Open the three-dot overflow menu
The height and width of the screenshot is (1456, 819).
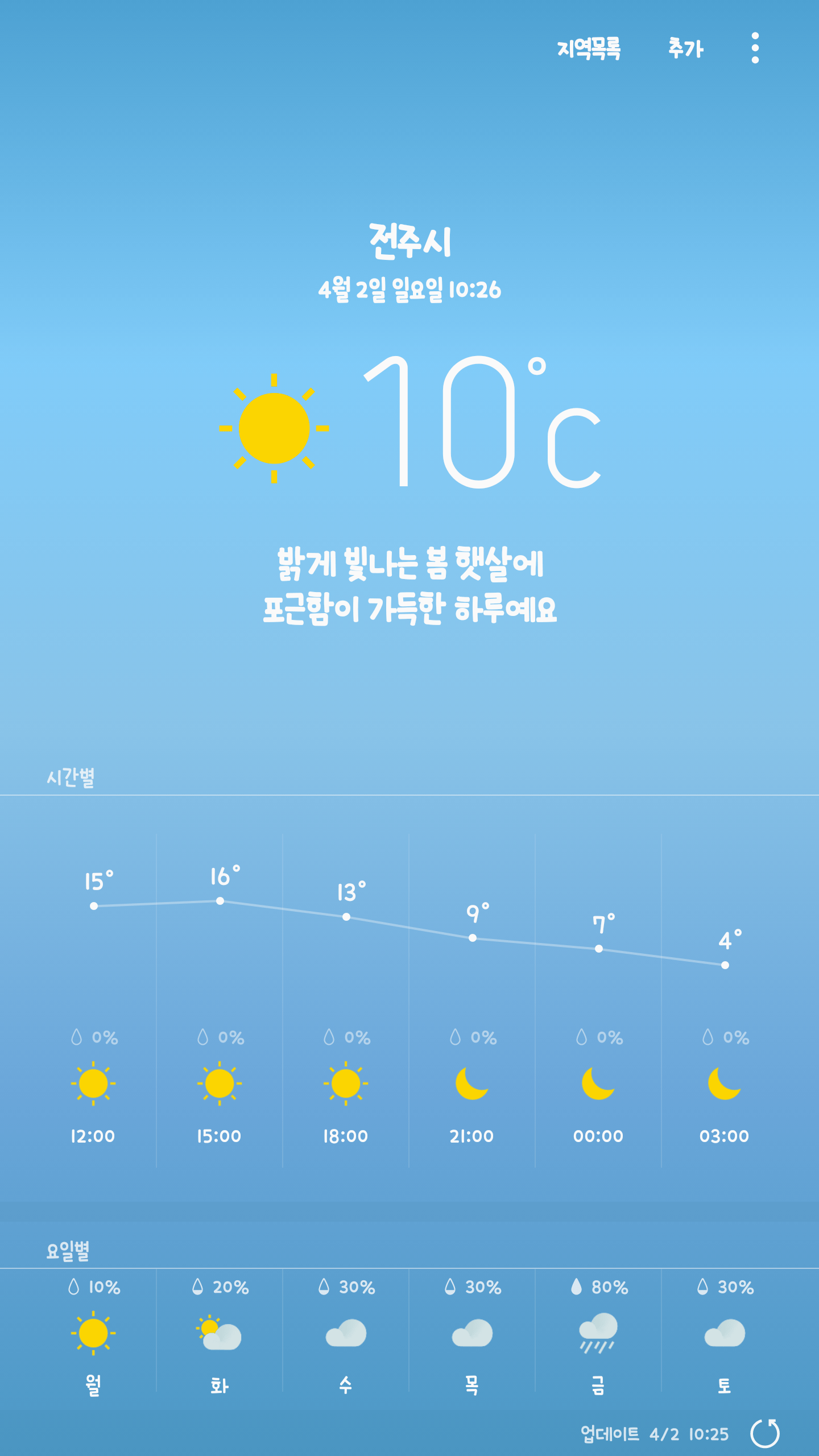pos(755,48)
